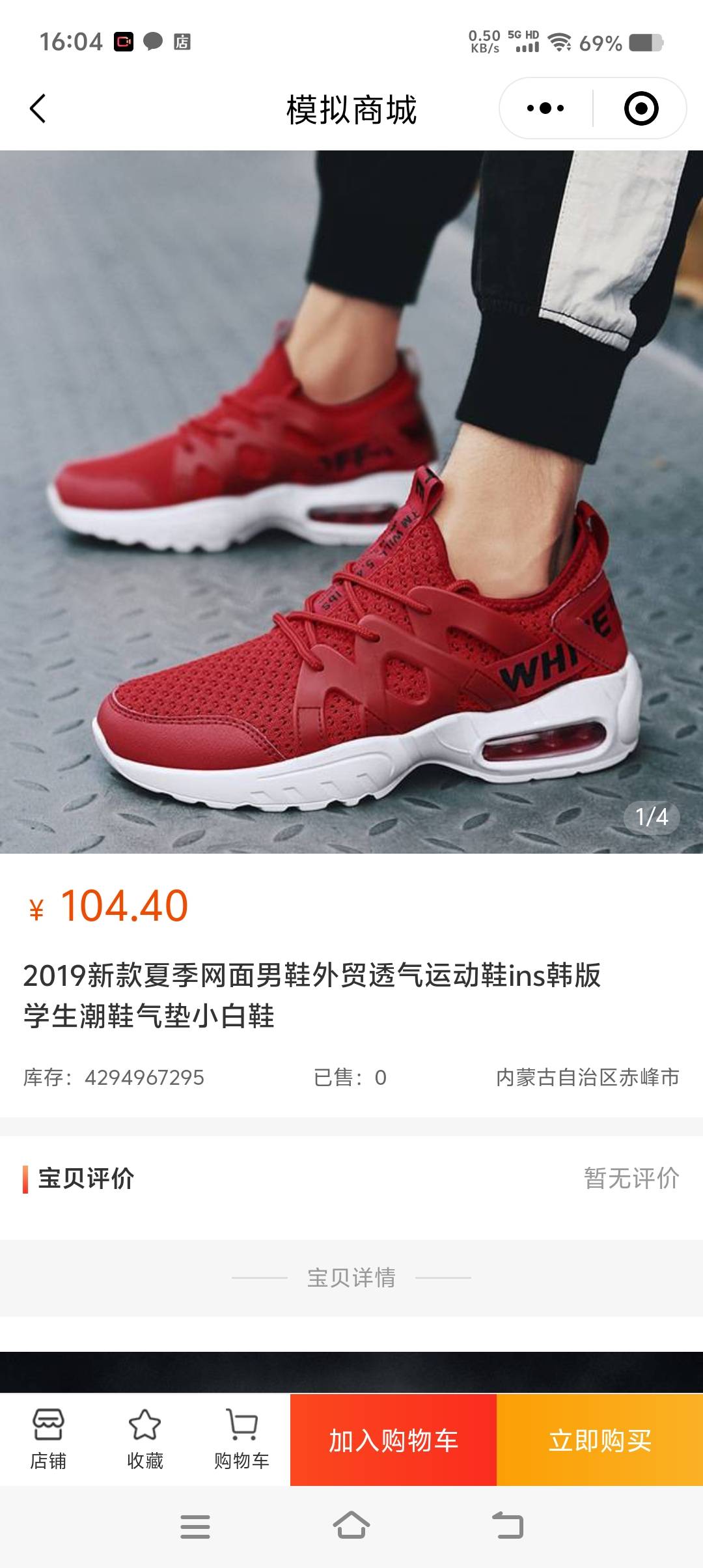Open the red sneaker product image
This screenshot has height=1568, width=703.
click(351, 501)
